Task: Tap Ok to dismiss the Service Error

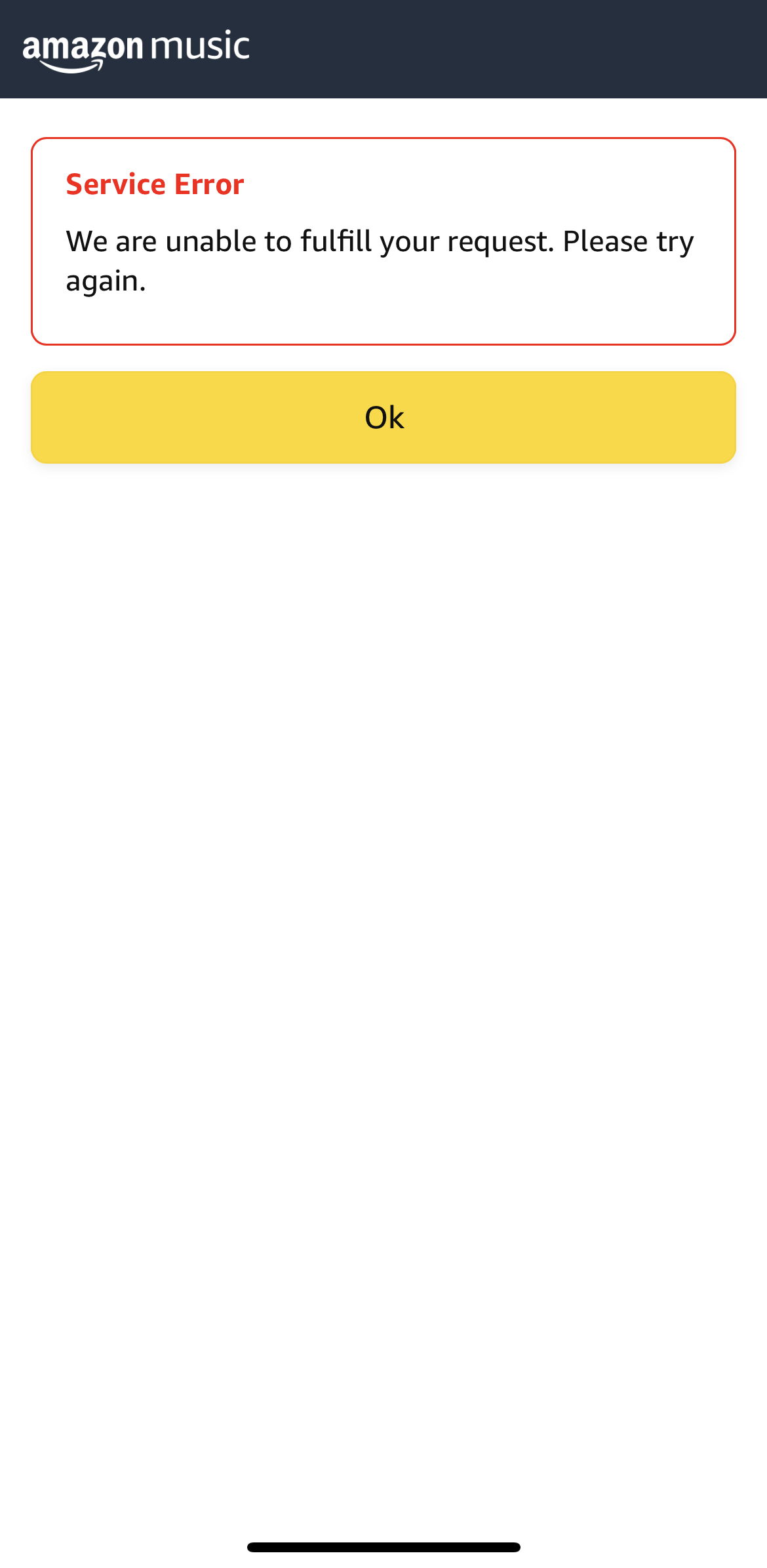Action: [x=383, y=417]
